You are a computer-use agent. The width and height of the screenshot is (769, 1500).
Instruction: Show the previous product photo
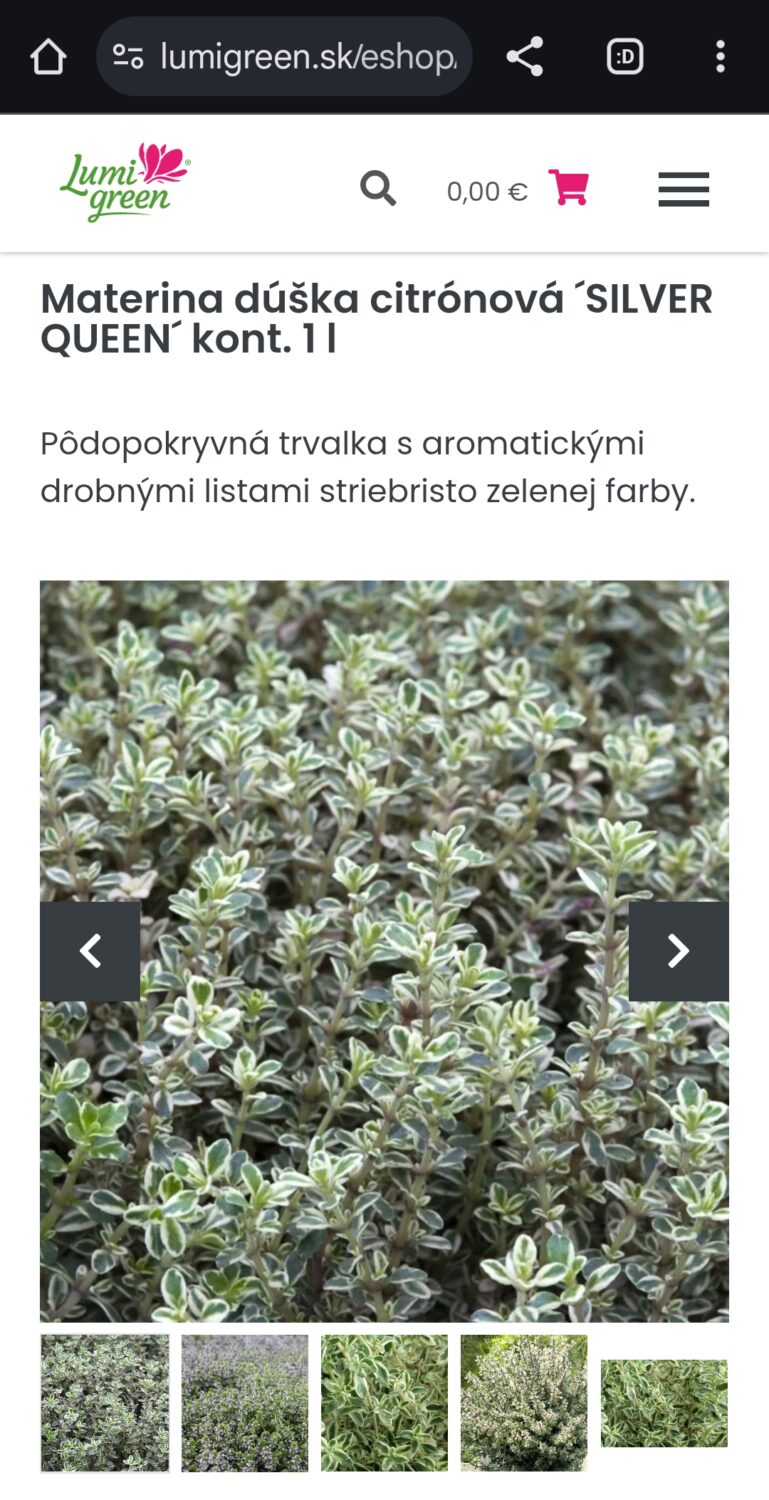coord(90,951)
